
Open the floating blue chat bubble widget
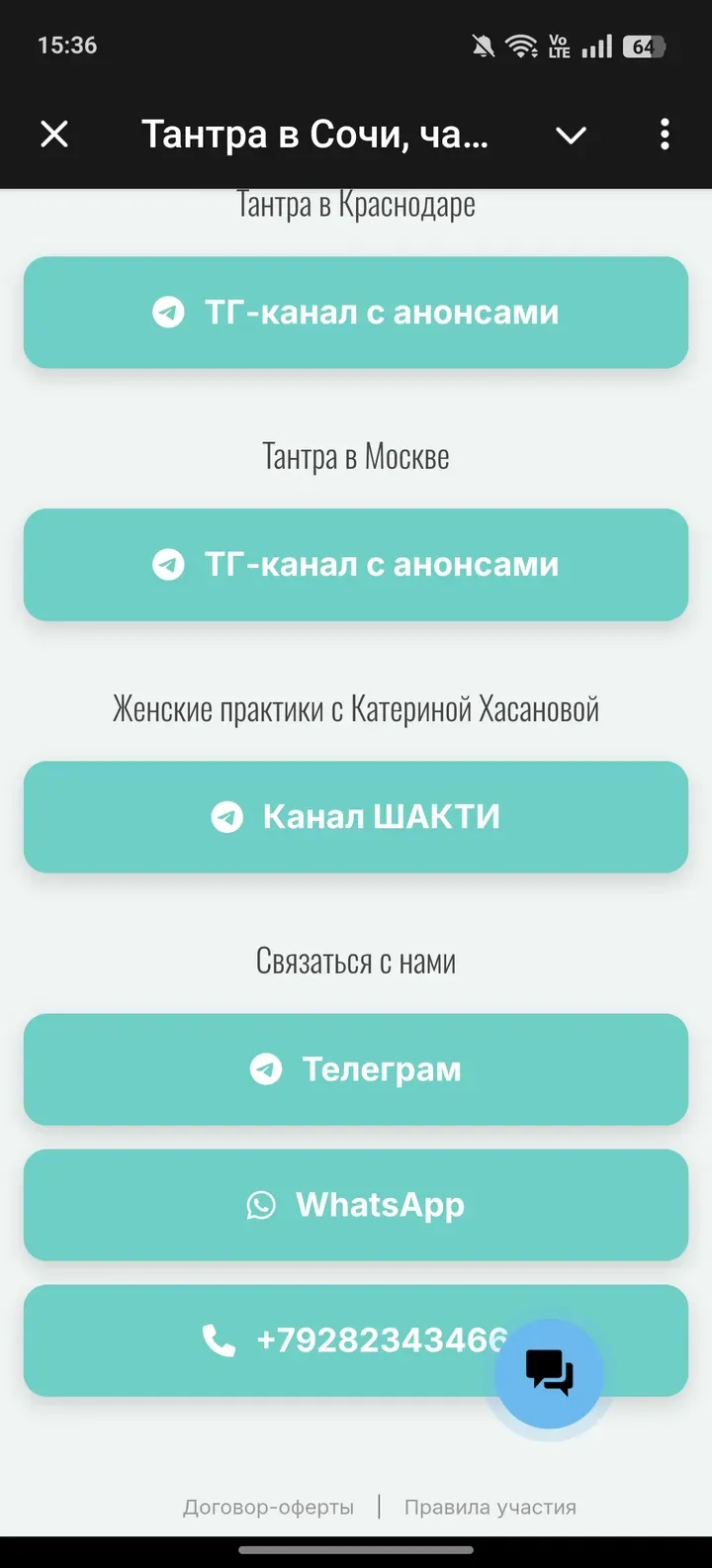549,1372
